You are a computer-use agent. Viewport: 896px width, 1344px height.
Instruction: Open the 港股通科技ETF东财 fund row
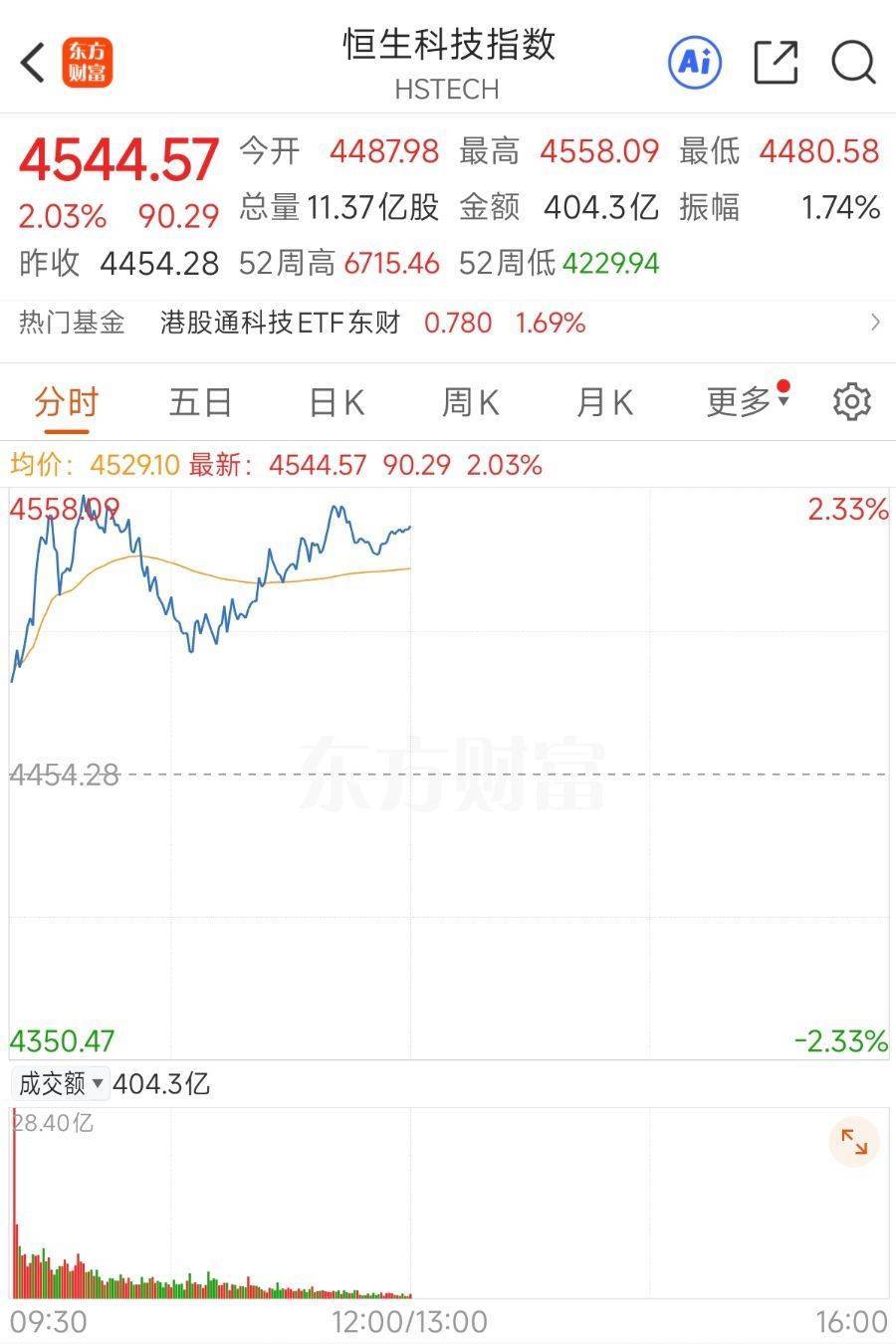pyautogui.click(x=448, y=323)
